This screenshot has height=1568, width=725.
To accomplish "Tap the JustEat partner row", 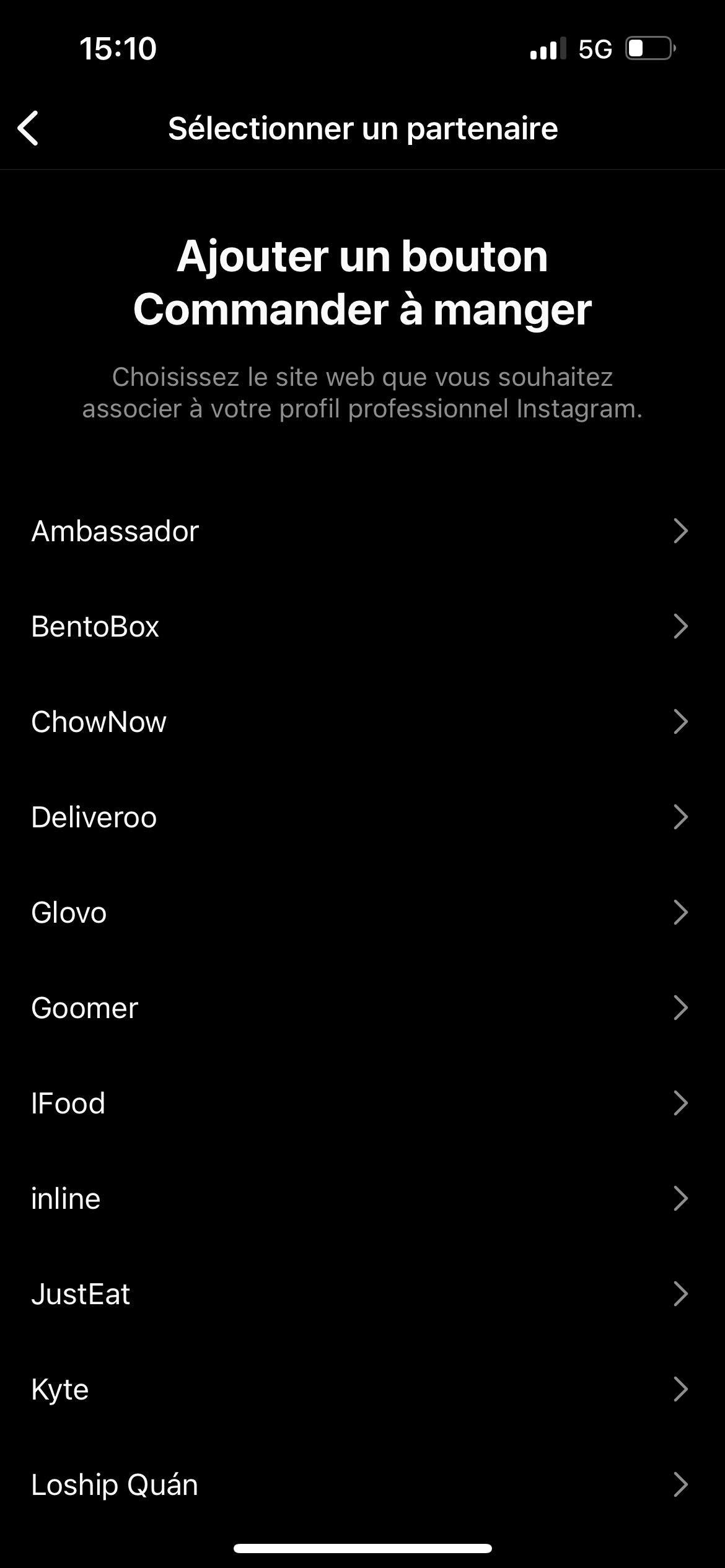I will coord(81,1294).
